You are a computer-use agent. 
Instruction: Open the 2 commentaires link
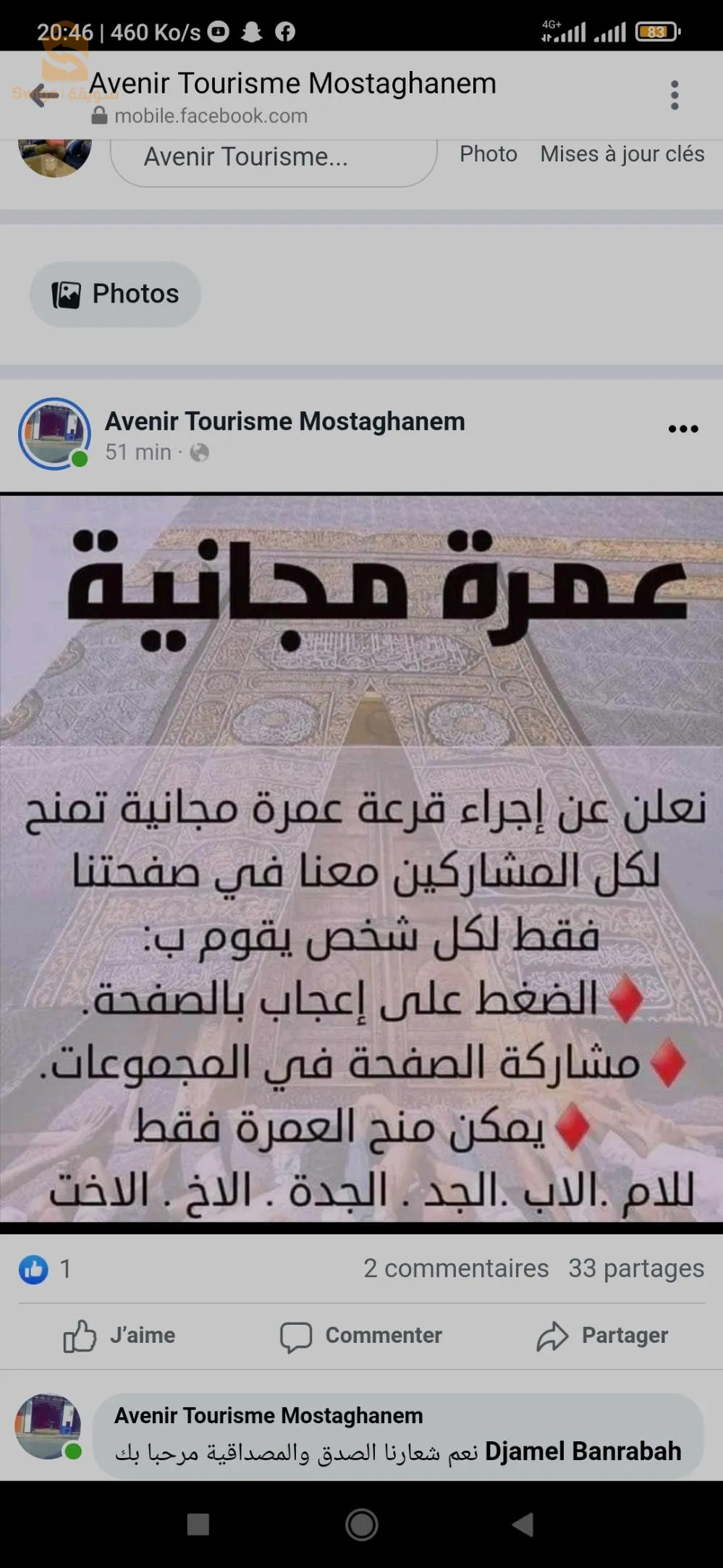click(455, 1268)
